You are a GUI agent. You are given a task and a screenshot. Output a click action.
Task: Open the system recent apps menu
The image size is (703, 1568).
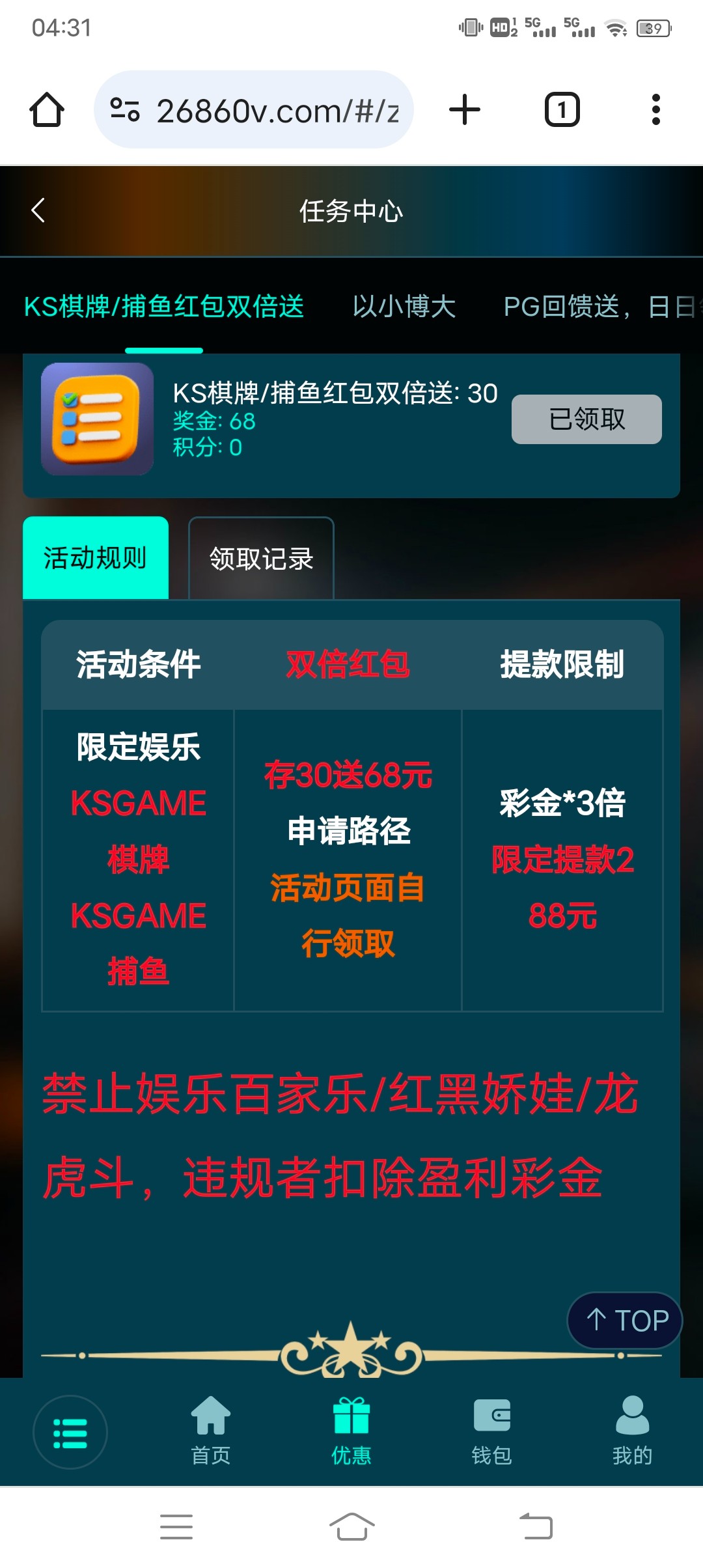[176, 1526]
